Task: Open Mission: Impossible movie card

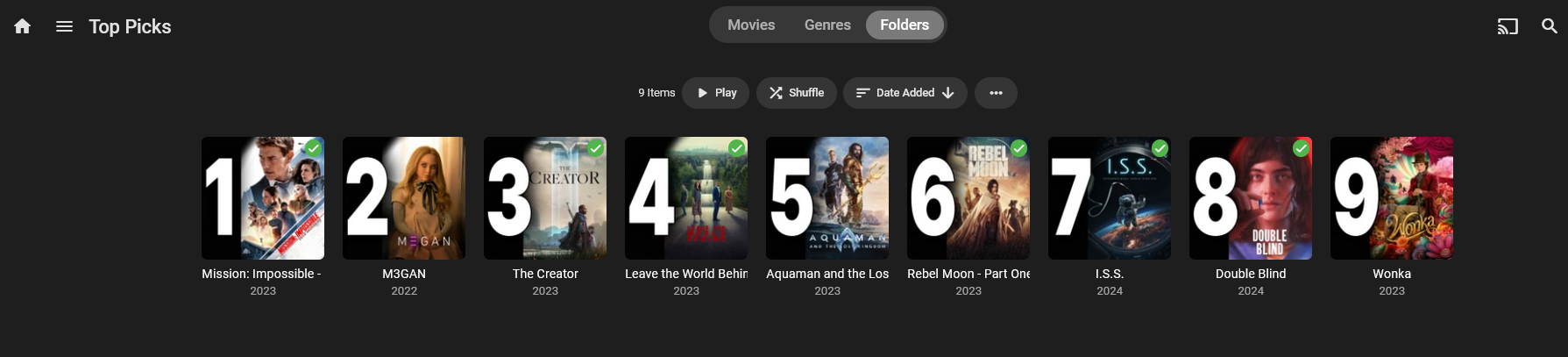Action: coord(263,198)
